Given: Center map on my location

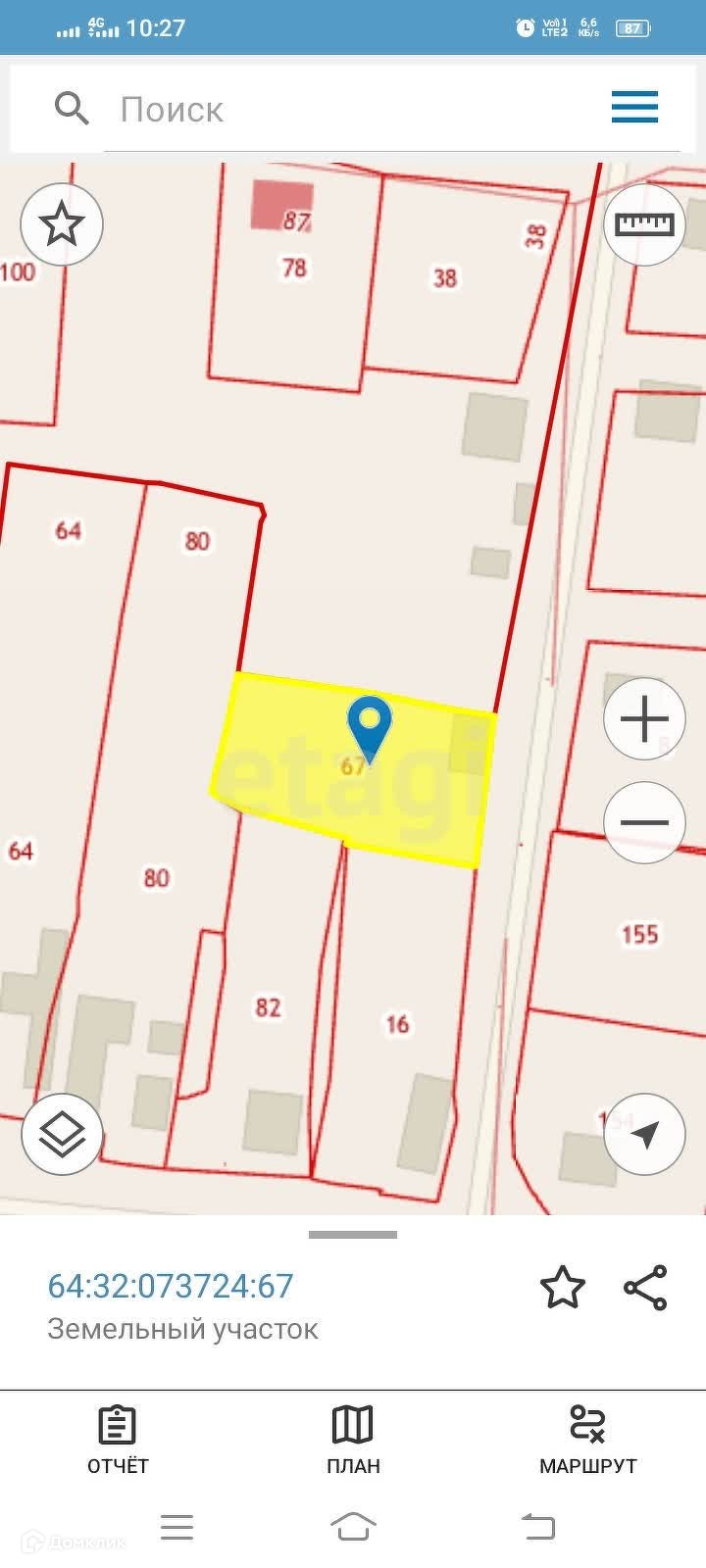Looking at the screenshot, I should click(644, 1134).
